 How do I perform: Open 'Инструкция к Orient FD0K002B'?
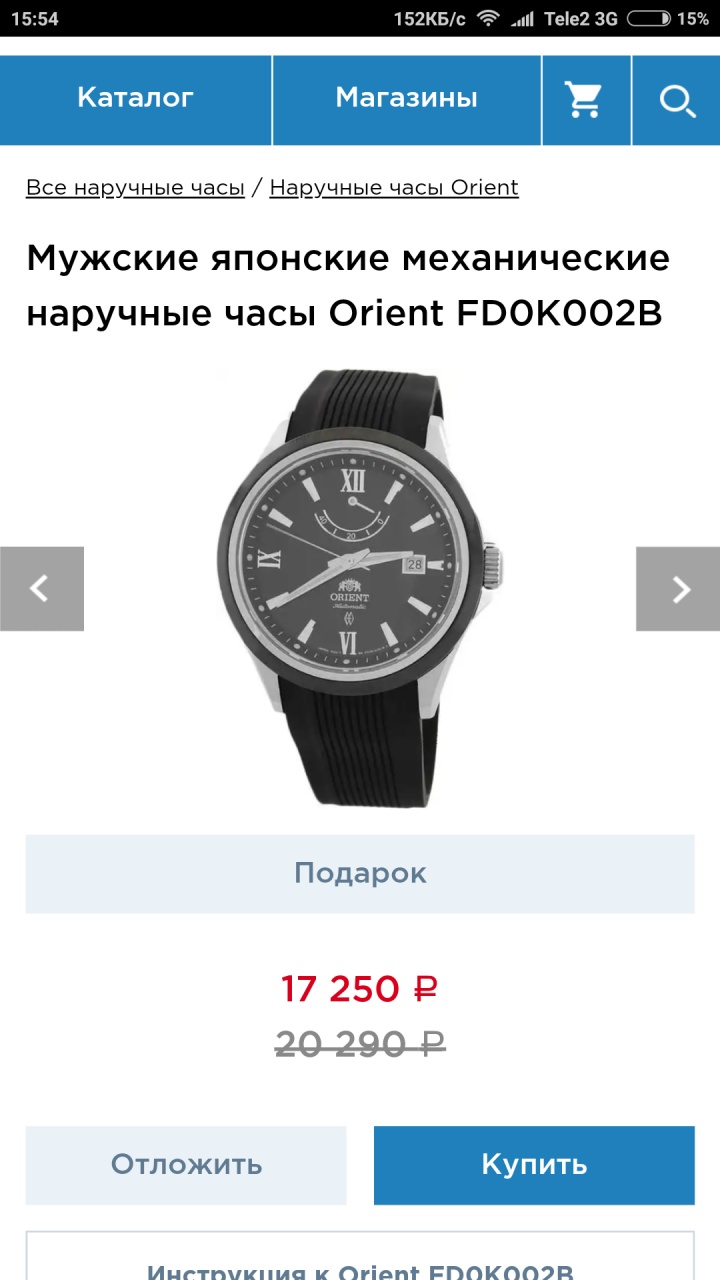360,1268
